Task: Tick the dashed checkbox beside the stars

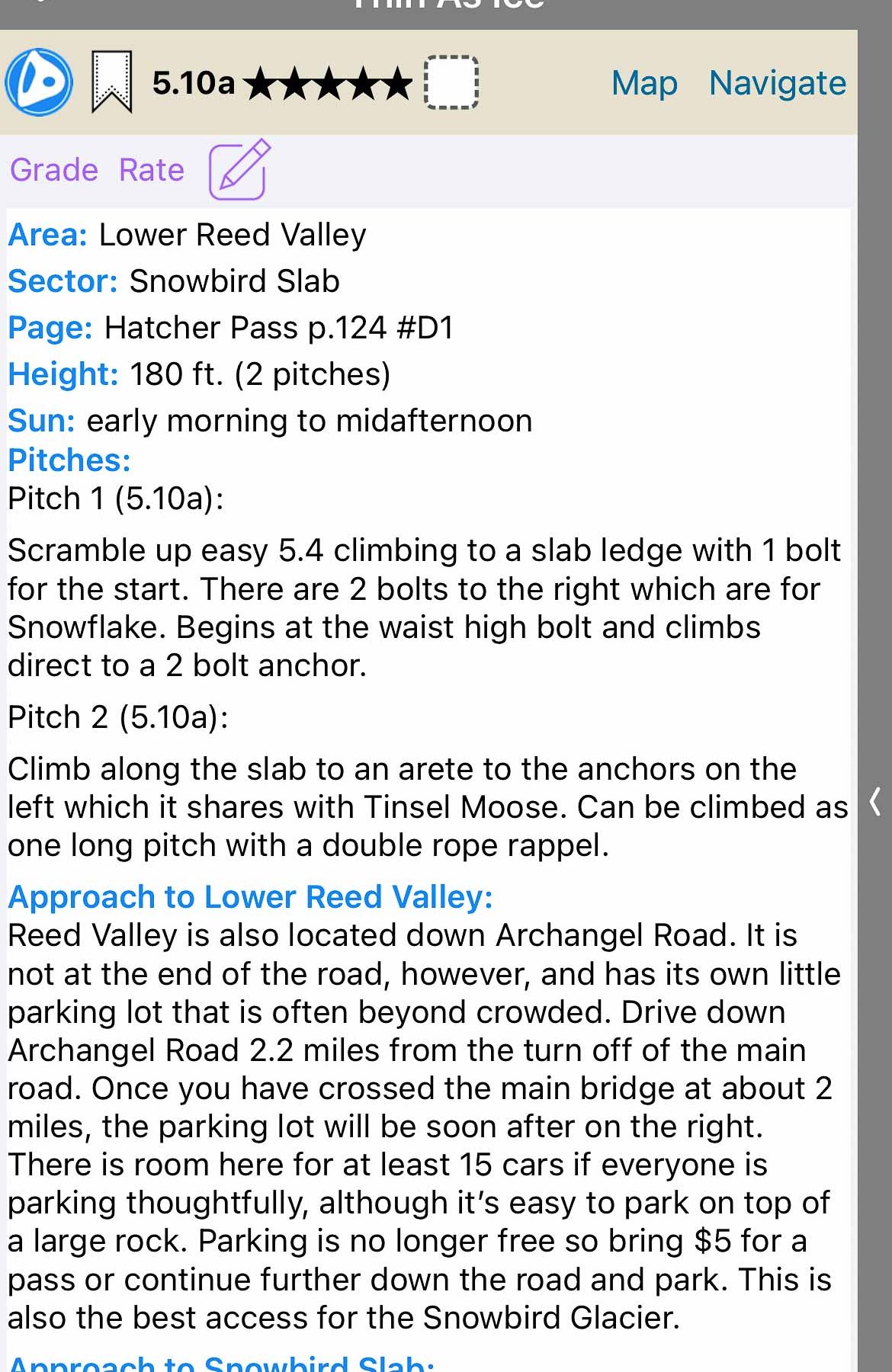Action: point(451,82)
